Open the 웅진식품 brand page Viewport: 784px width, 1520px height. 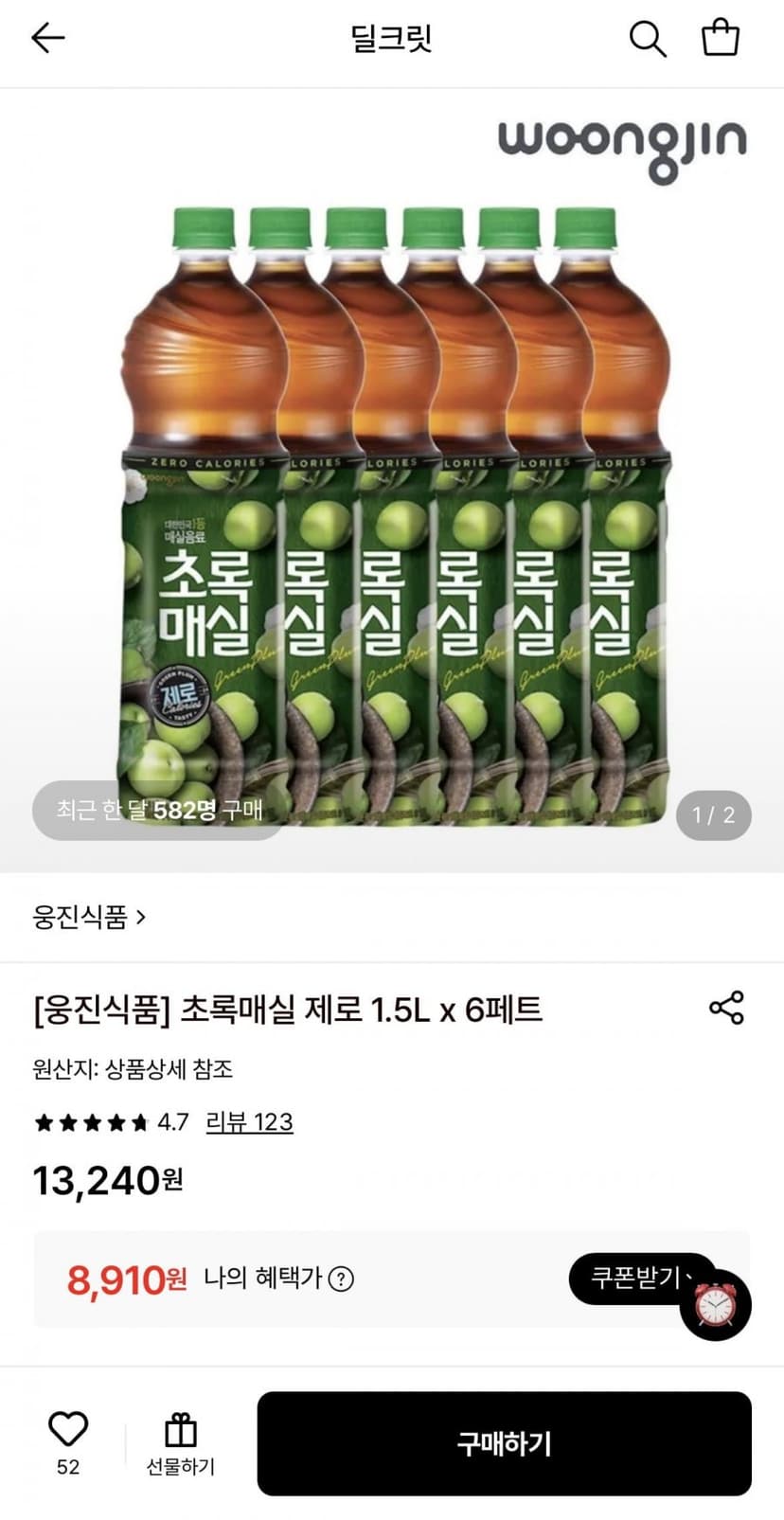[x=89, y=917]
